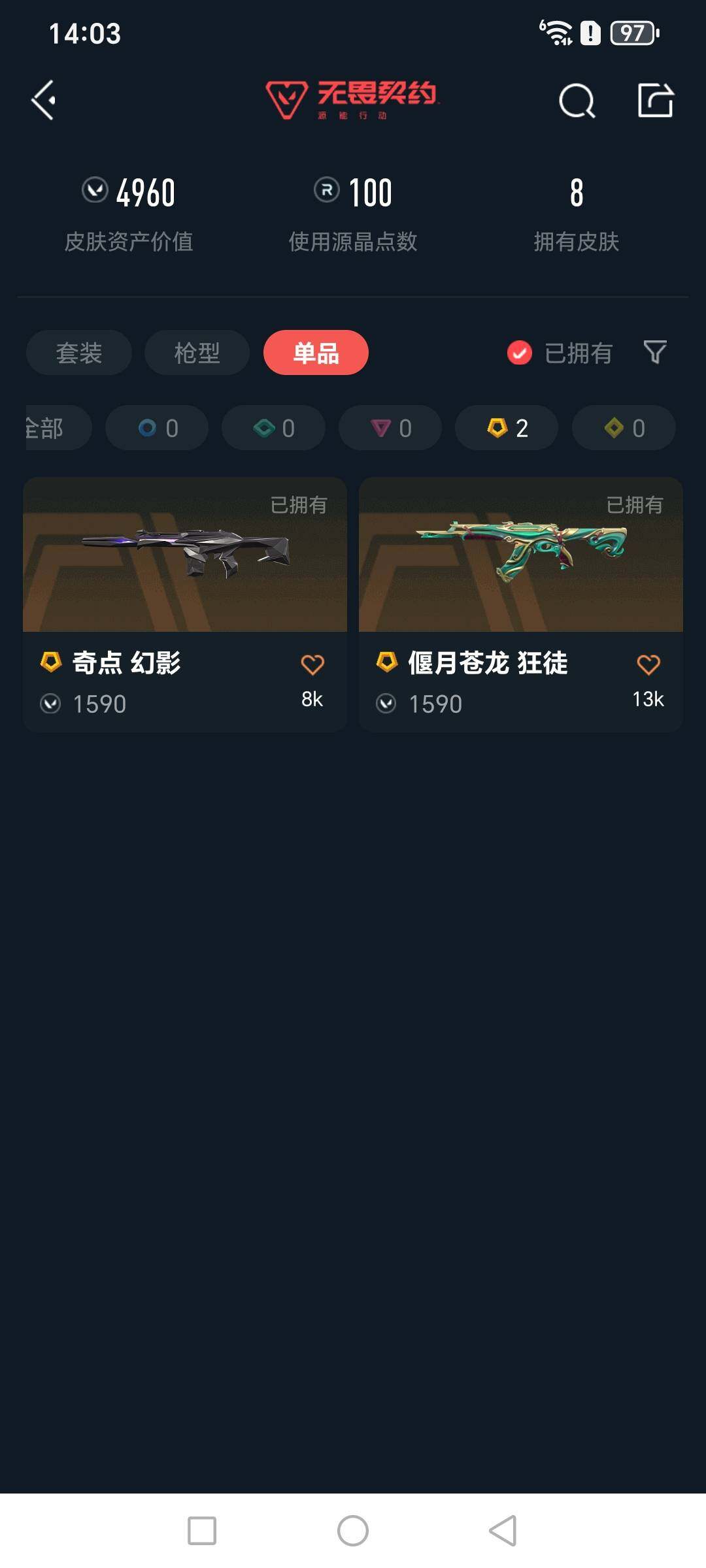706x1568 pixels.
Task: Filter by the orange rarity chip showing 2
Action: (507, 428)
